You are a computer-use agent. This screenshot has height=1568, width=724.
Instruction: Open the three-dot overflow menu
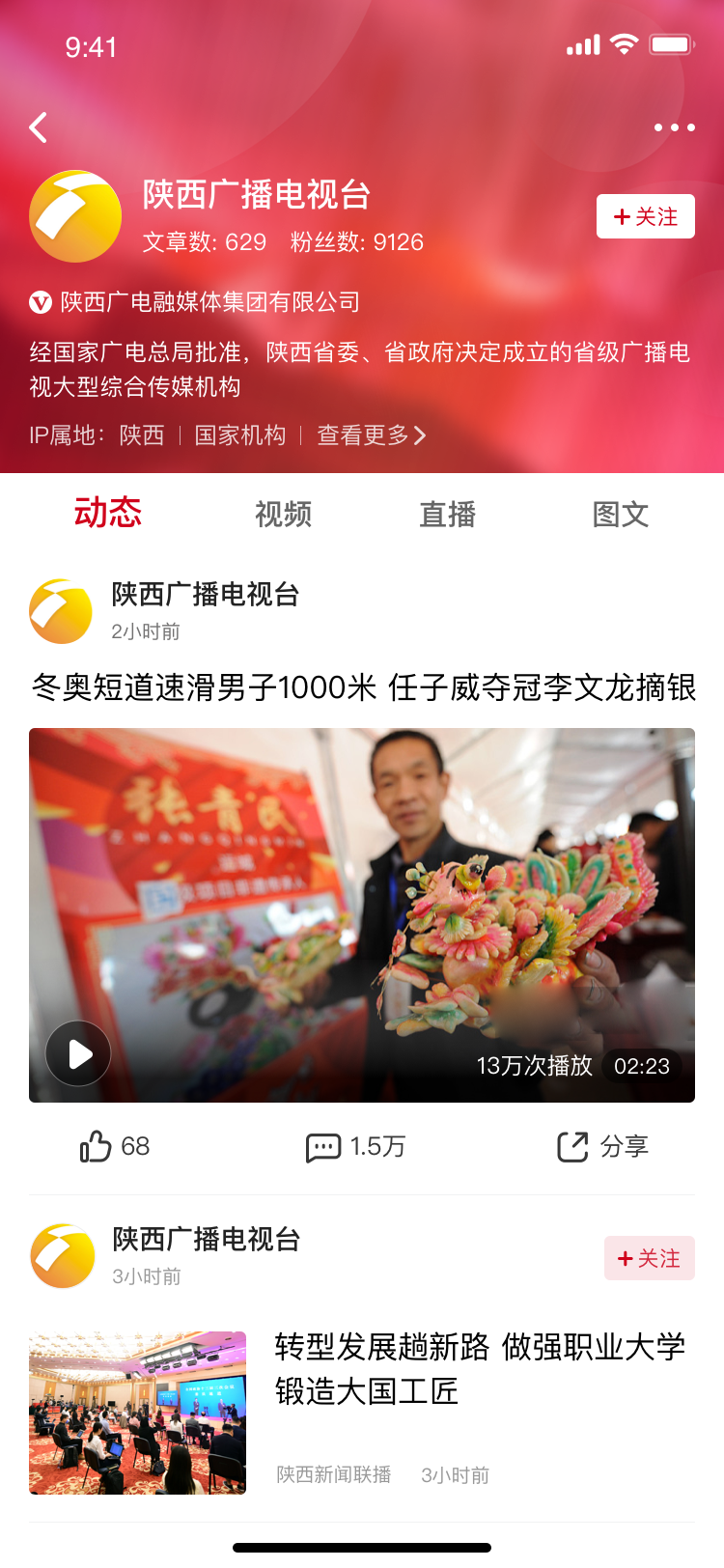[x=674, y=127]
